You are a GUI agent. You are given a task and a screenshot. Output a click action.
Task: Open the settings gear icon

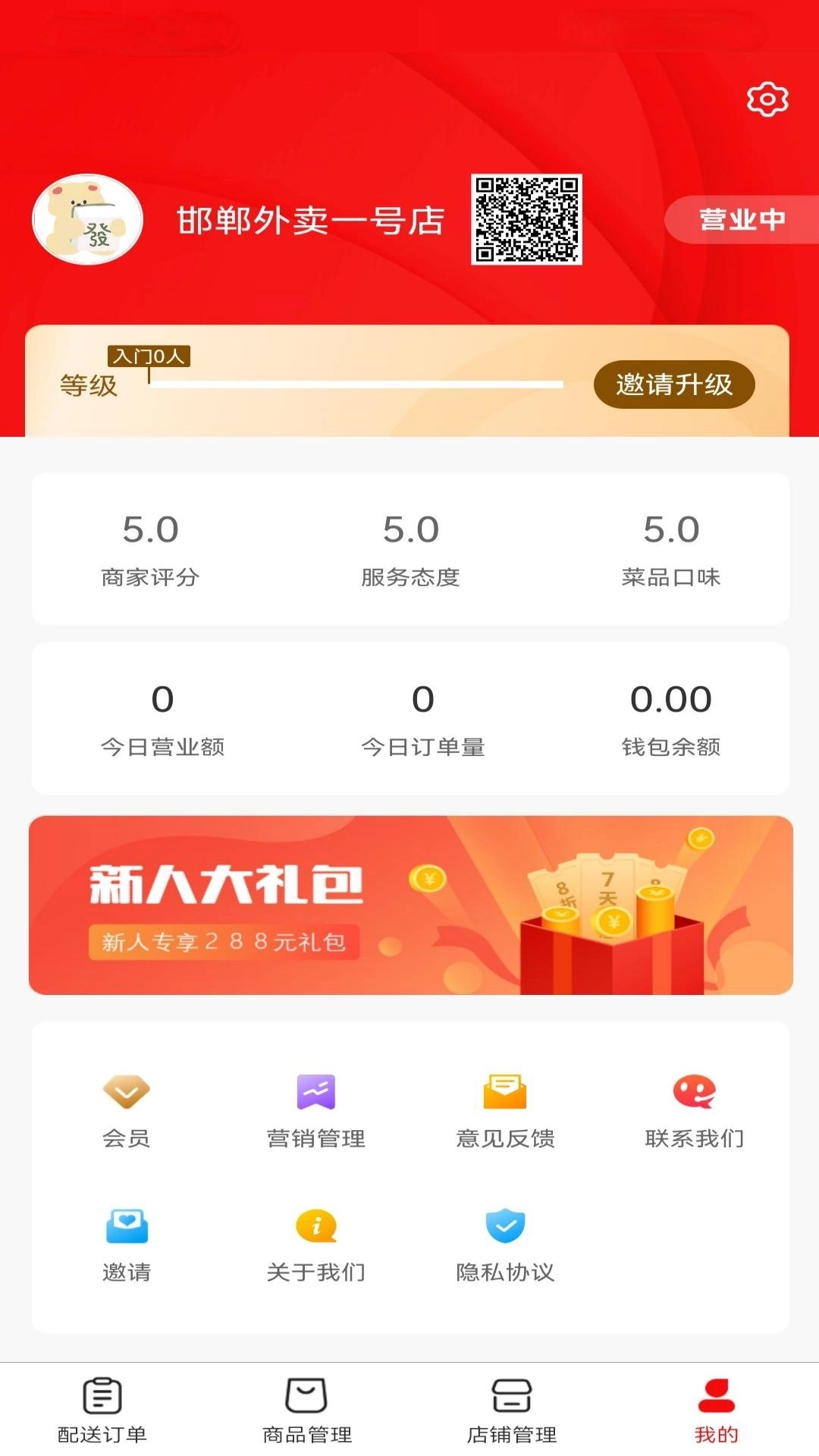767,99
